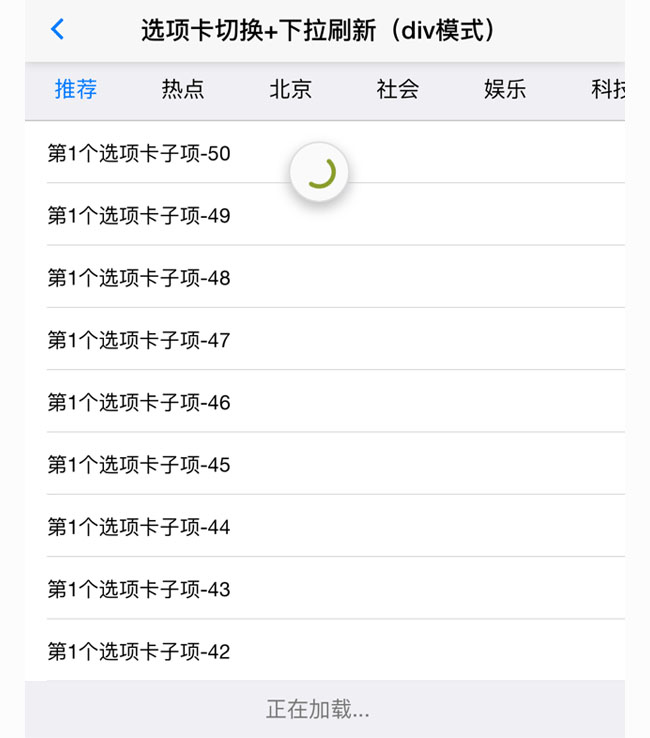This screenshot has height=738, width=650.
Task: Open item 第1个选项卡子项-42
Action: pos(139,652)
